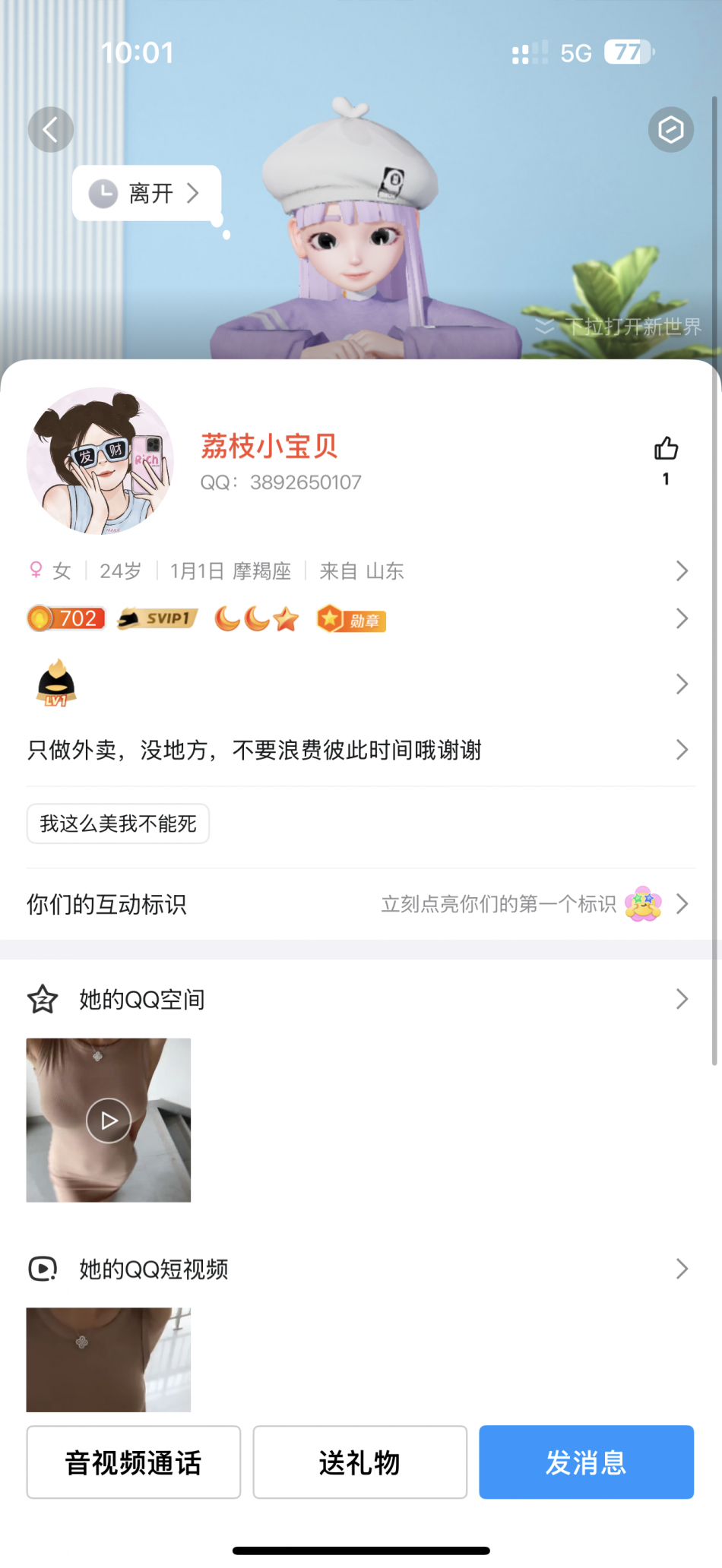Viewport: 722px width, 1568px height.
Task: Open the LV1 flame badge row
Action: [357, 684]
